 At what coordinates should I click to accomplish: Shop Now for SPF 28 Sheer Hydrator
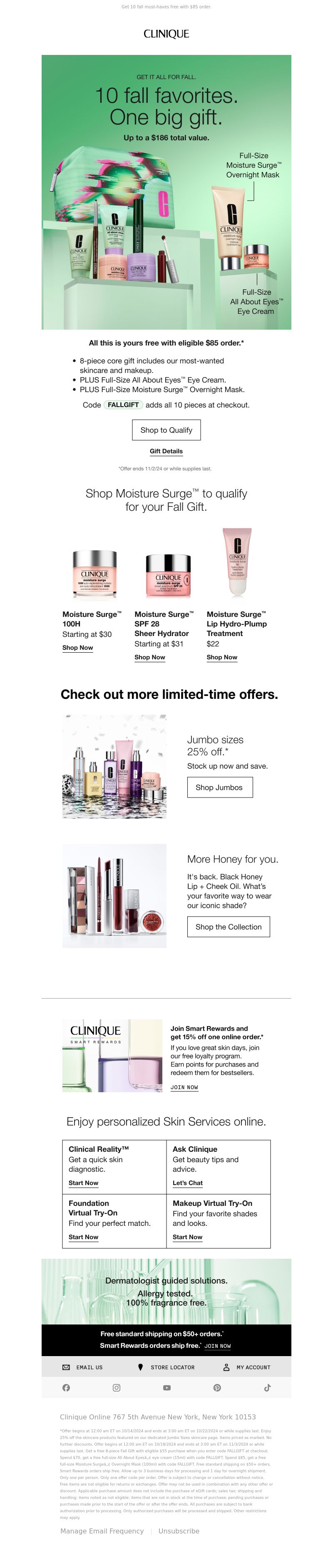[x=150, y=657]
